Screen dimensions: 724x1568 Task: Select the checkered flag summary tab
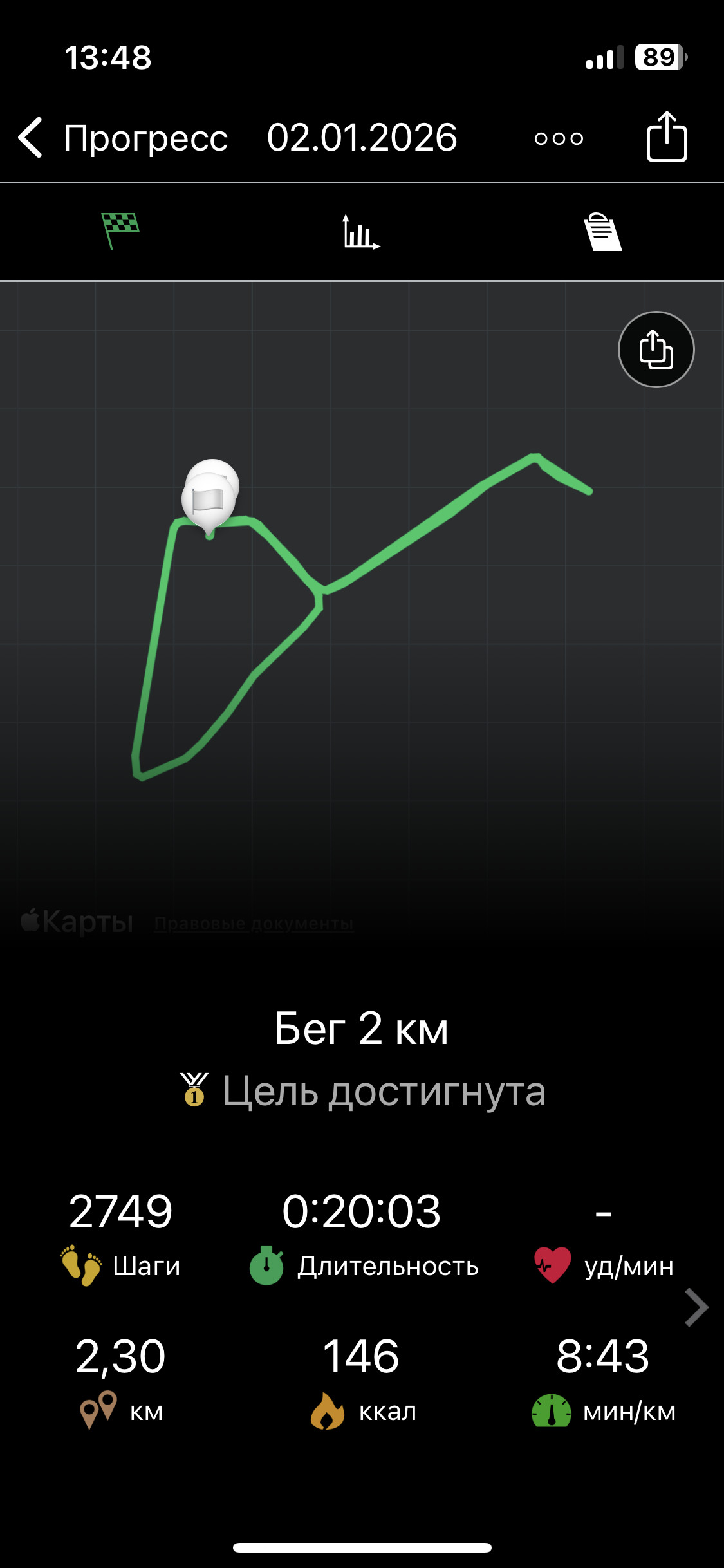point(120,231)
